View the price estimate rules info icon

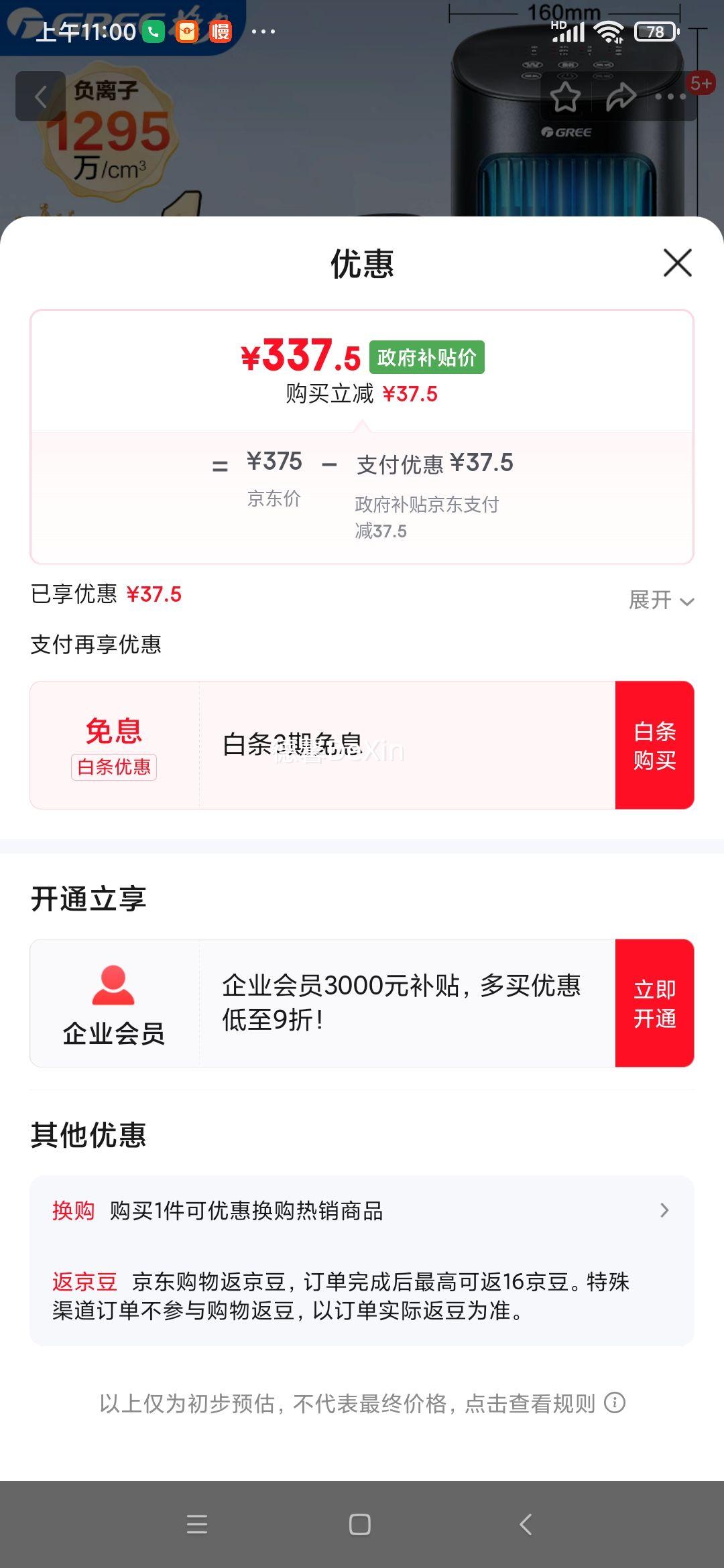615,1402
